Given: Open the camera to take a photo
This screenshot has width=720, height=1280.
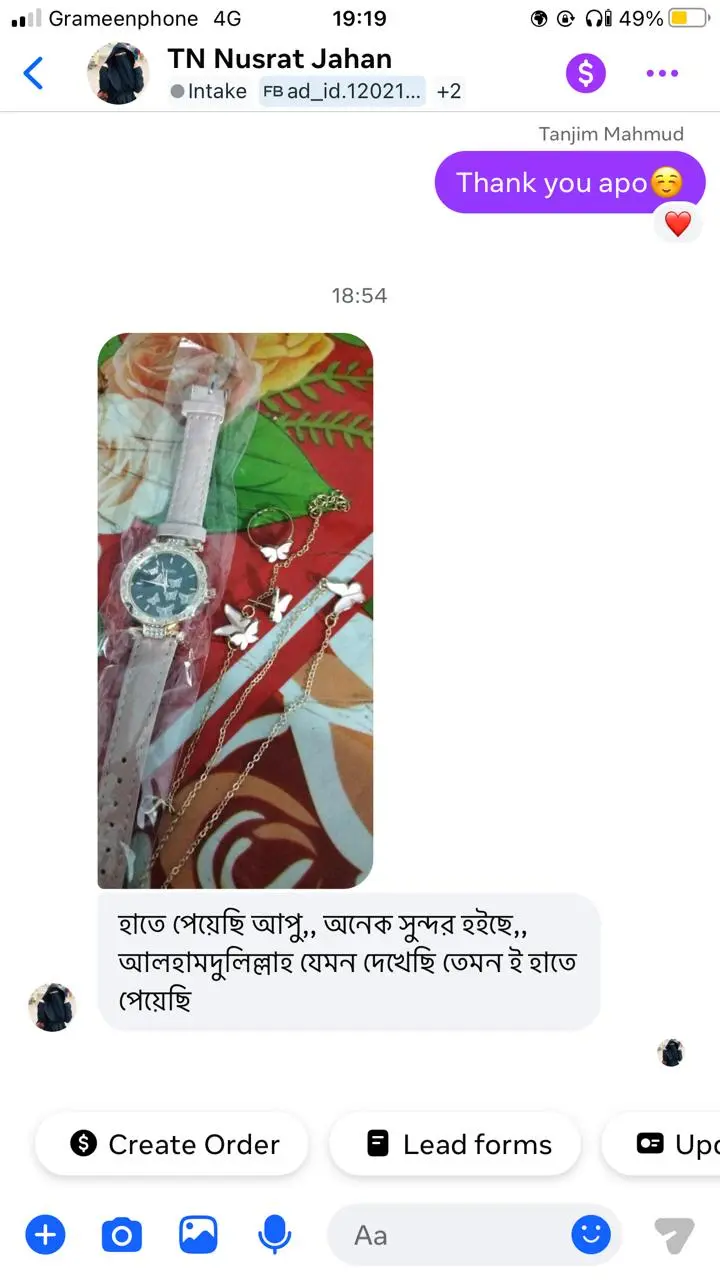Looking at the screenshot, I should (x=122, y=1236).
